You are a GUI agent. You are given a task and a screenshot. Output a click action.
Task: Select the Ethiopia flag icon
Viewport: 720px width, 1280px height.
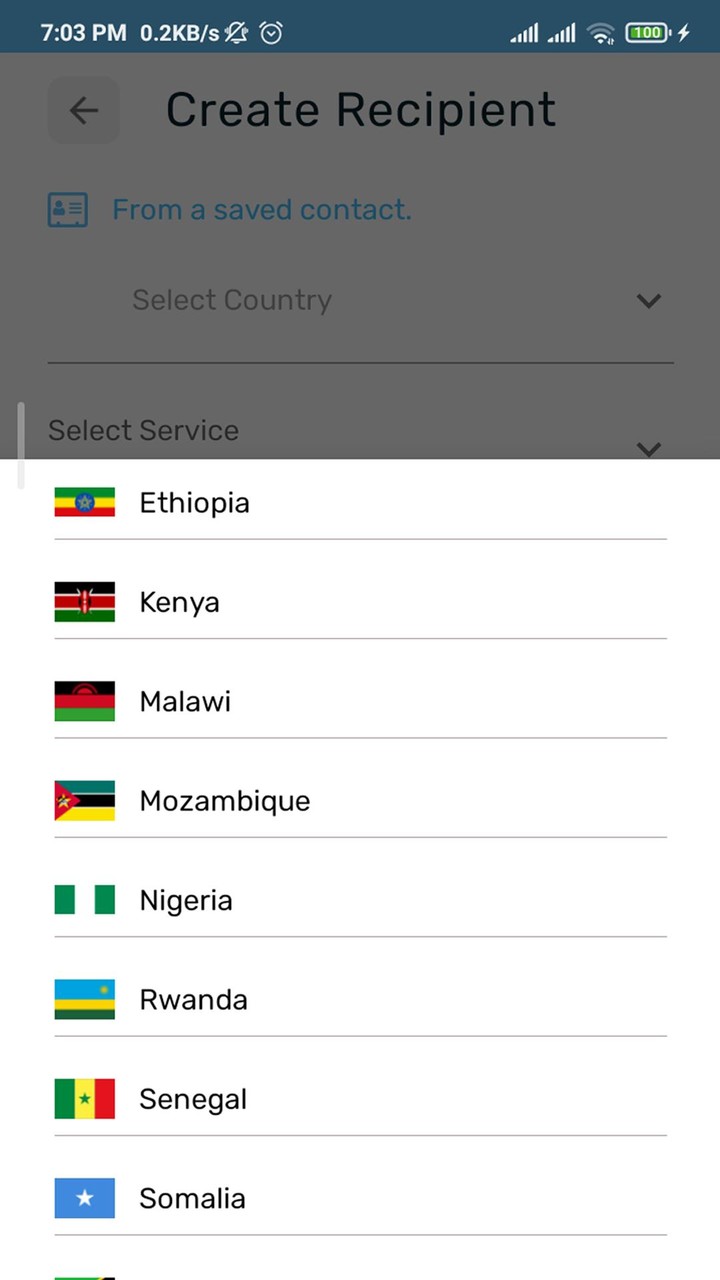click(x=84, y=502)
